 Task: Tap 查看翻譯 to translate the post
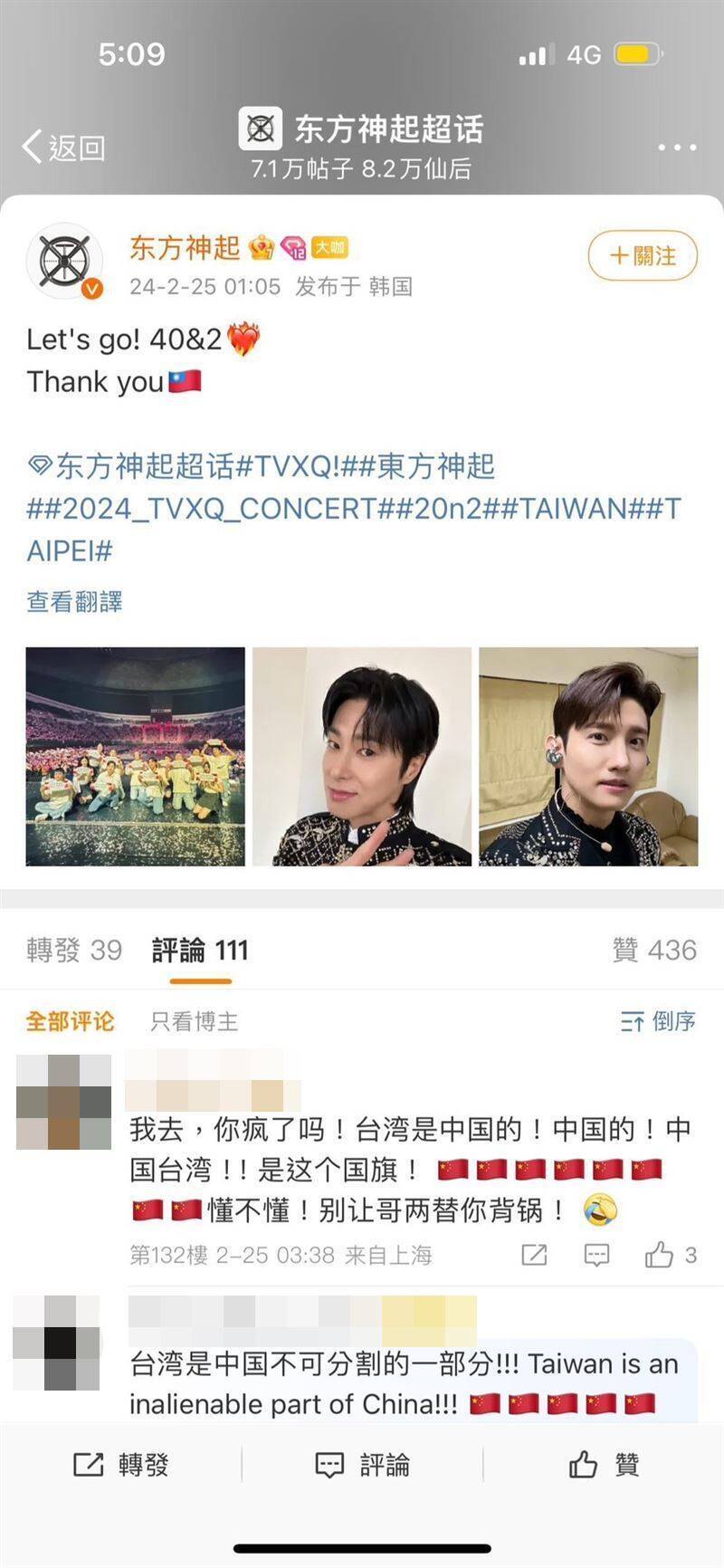[x=74, y=601]
